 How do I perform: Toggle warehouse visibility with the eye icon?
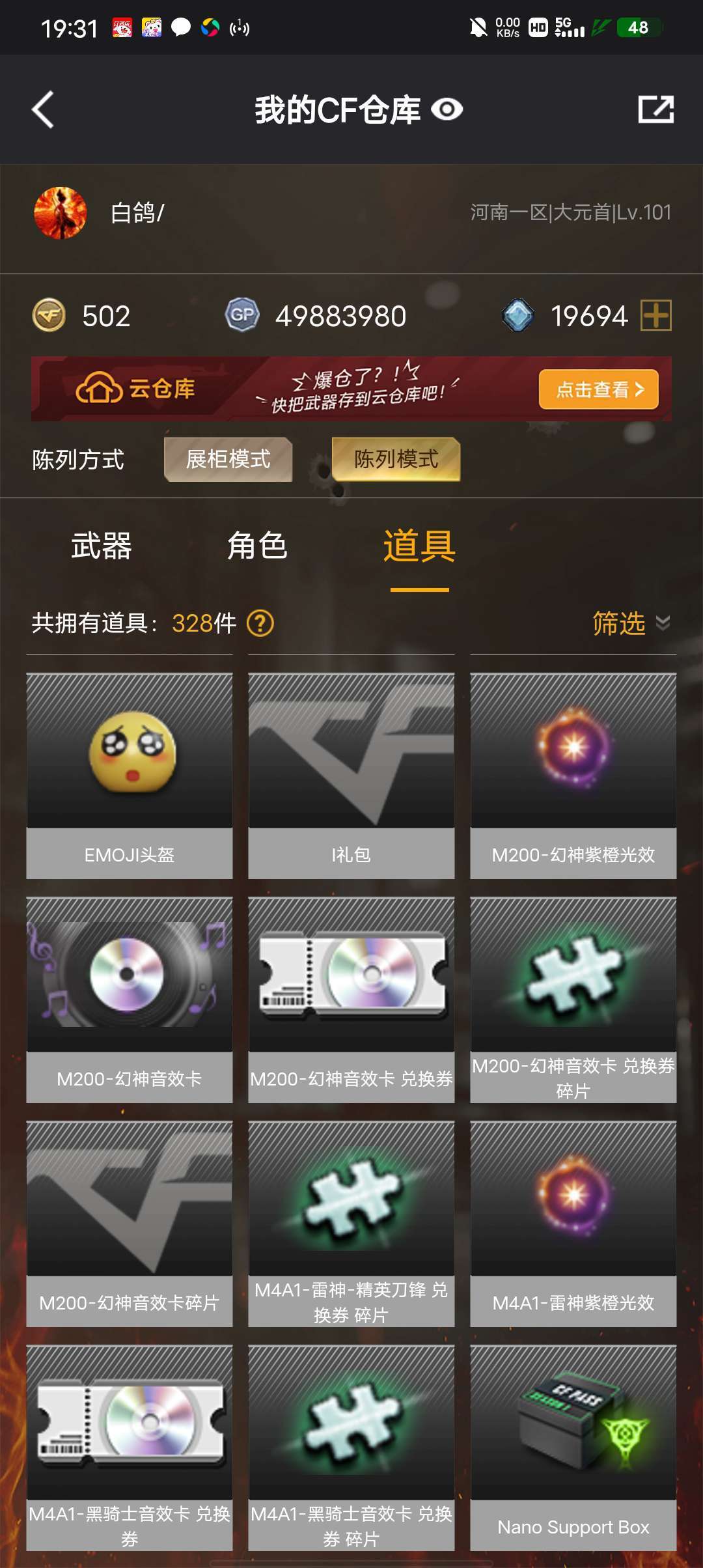click(447, 109)
